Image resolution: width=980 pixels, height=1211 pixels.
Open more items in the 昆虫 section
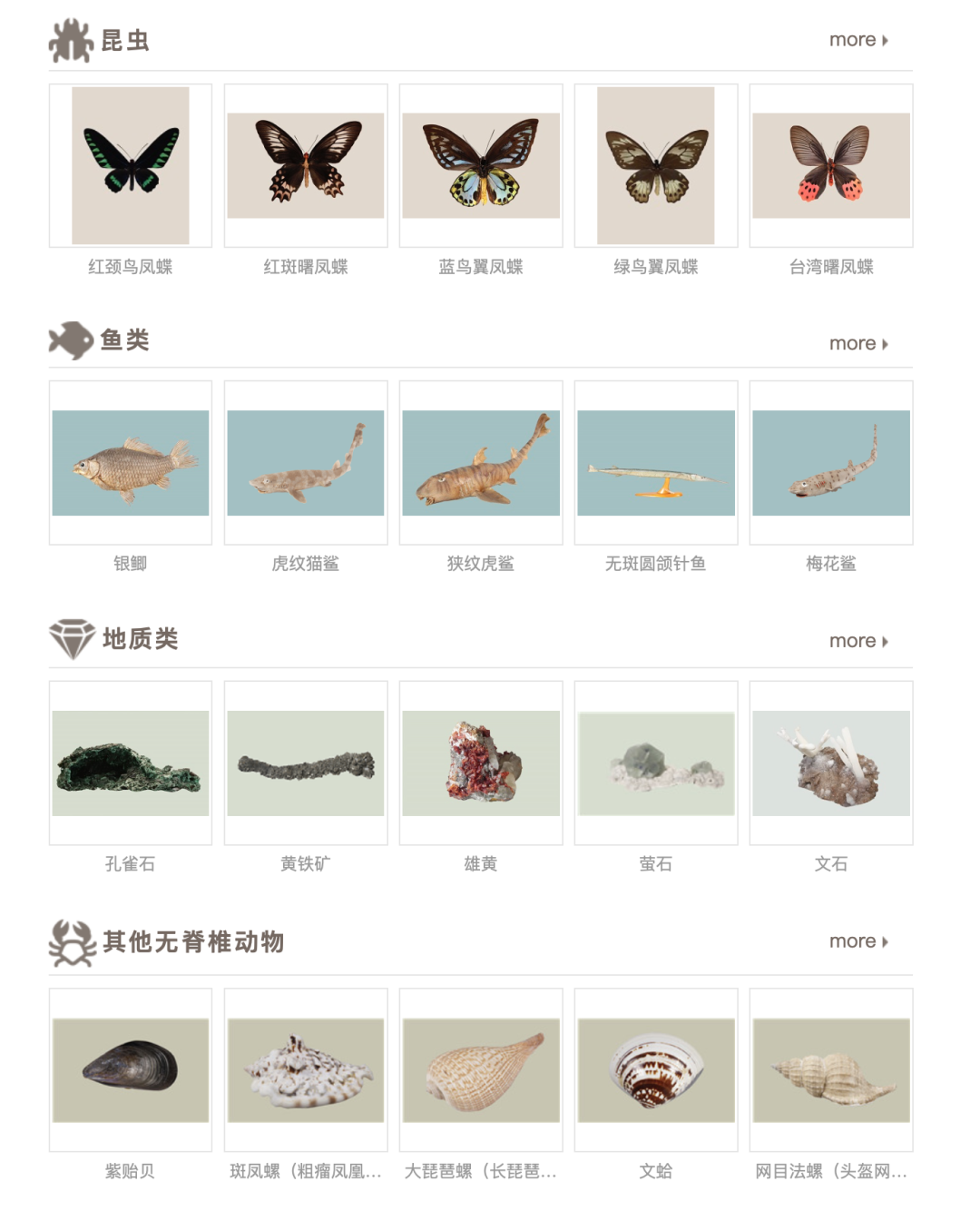point(857,40)
